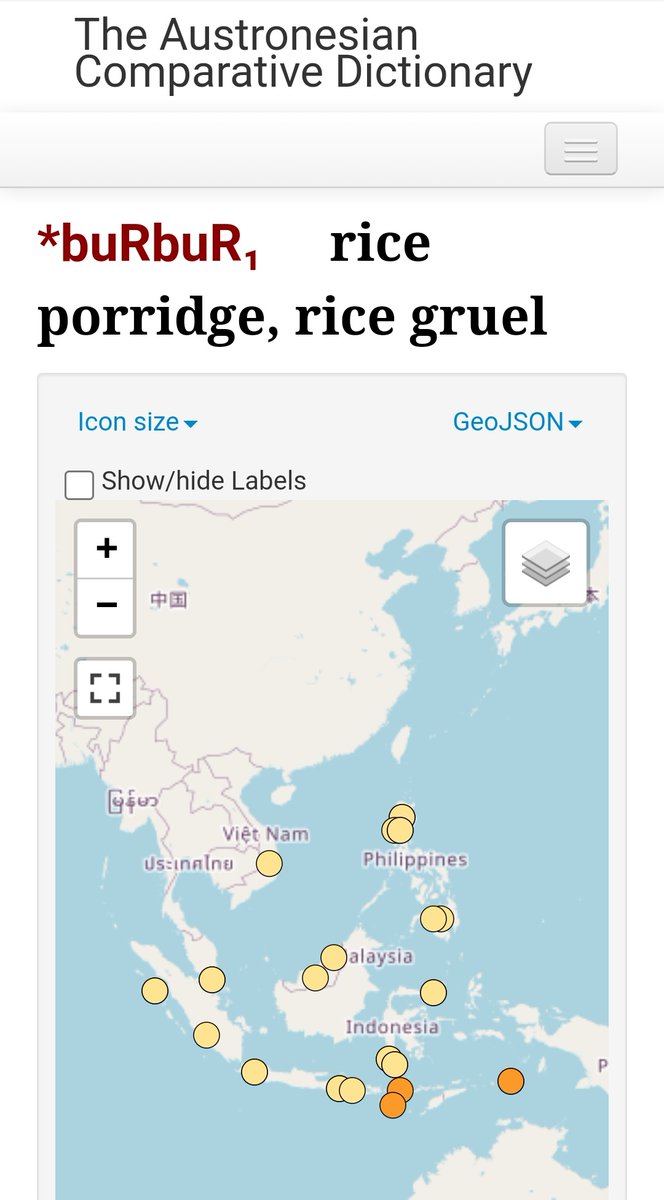Screen dimensions: 664x1200
Task: Check the Show/hide Labels checkbox
Action: pos(79,485)
